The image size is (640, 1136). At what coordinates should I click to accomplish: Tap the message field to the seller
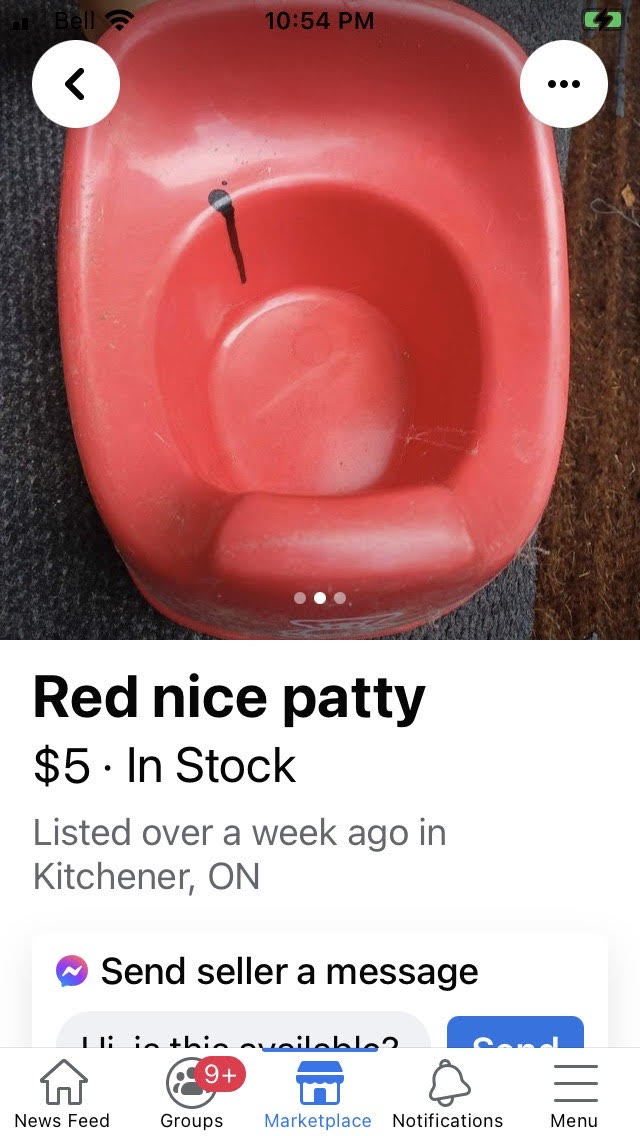coord(242,1034)
